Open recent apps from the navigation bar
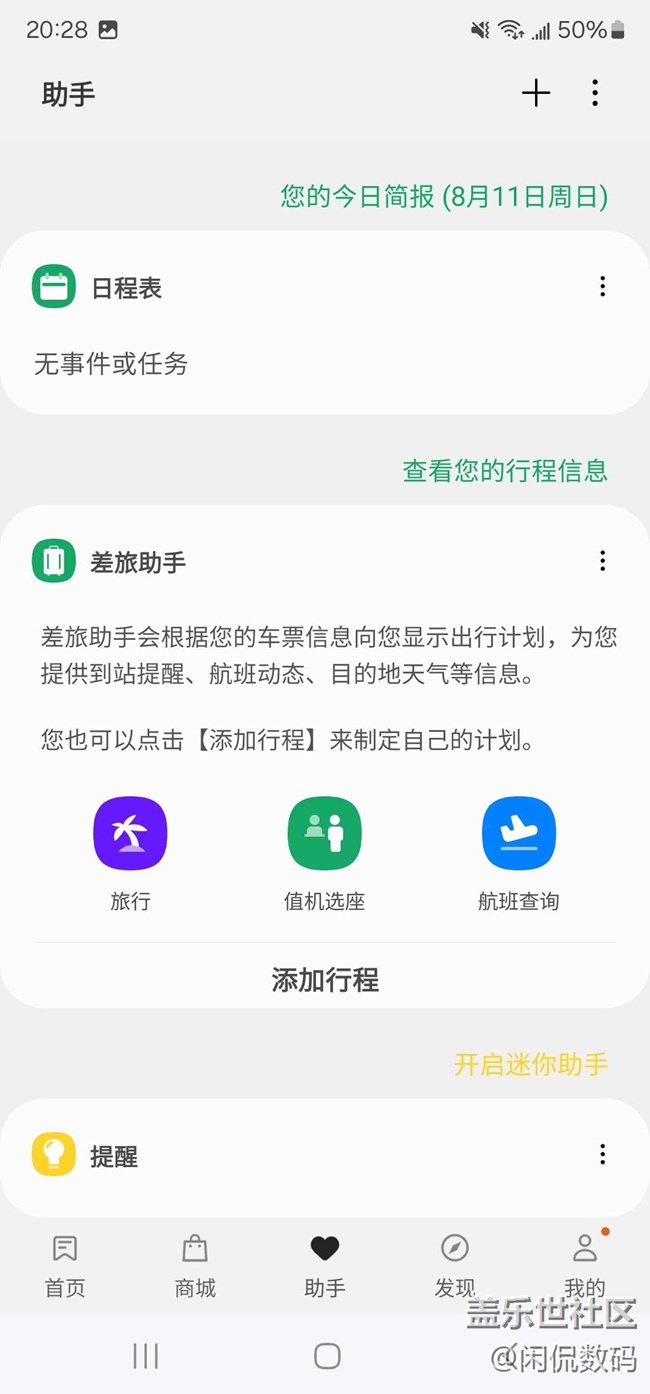 click(x=146, y=1356)
